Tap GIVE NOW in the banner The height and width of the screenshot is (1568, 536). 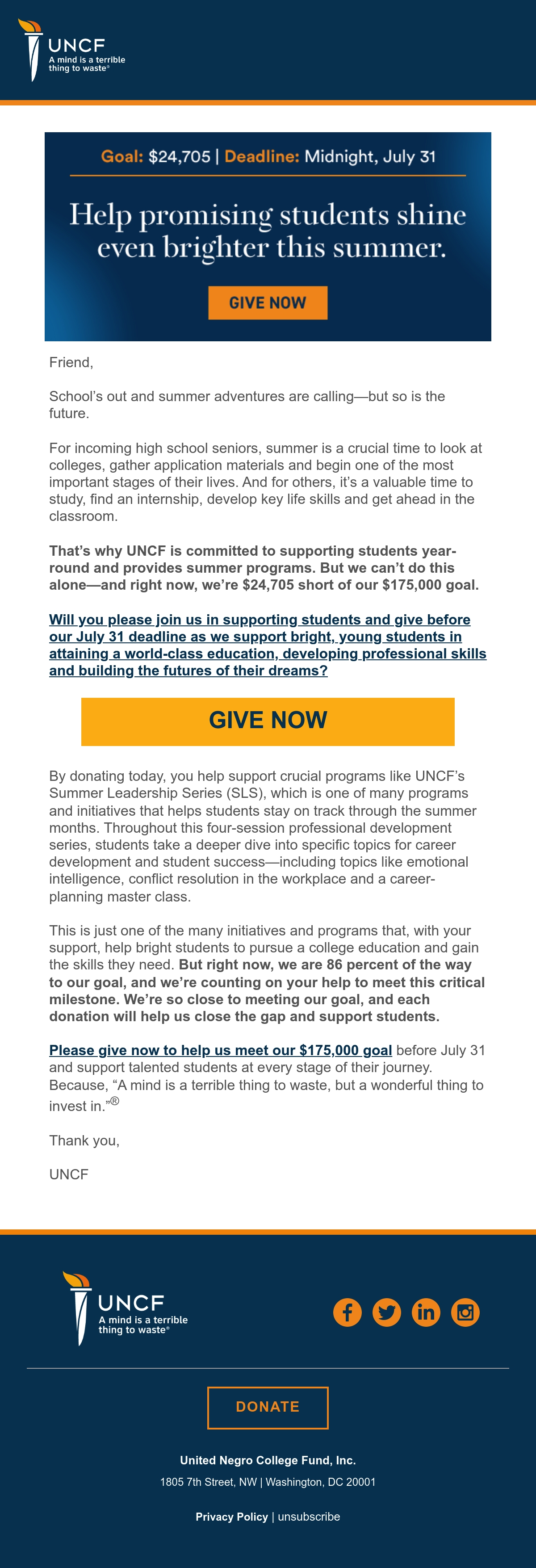coord(268,302)
